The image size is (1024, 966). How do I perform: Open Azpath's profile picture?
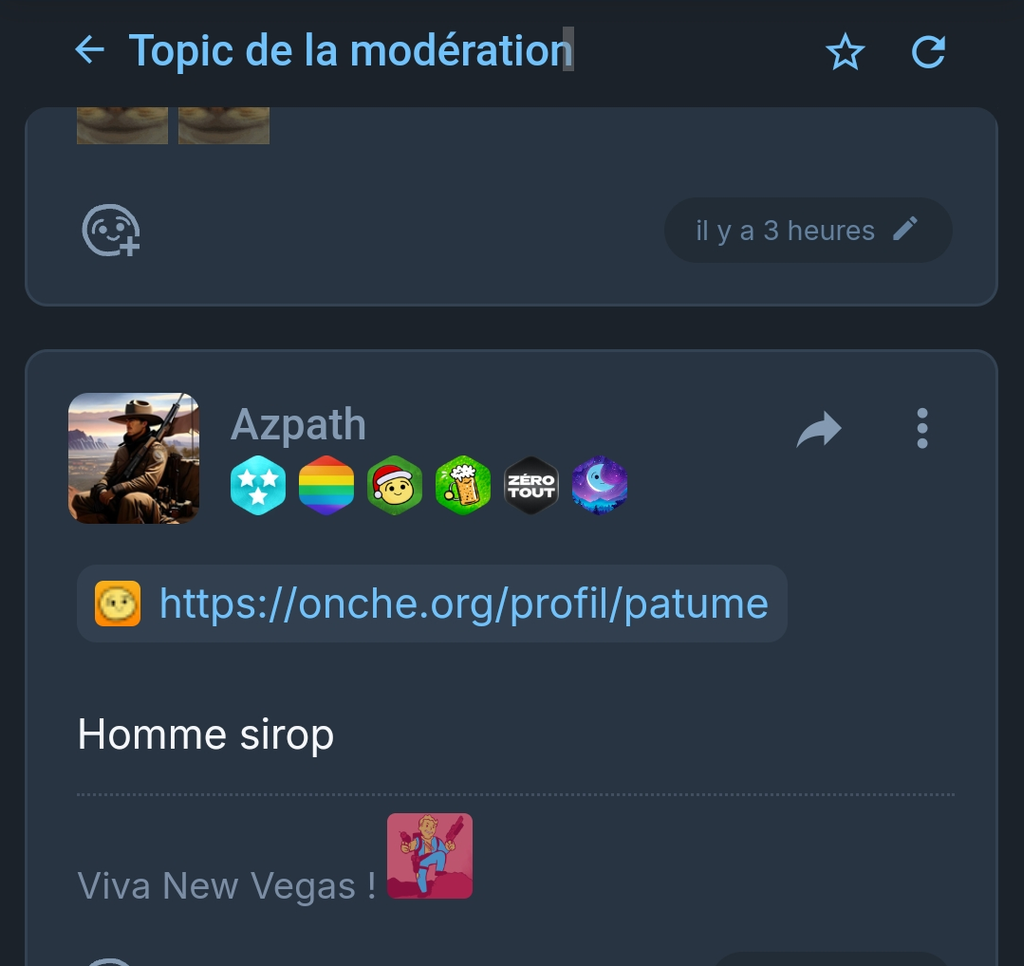pyautogui.click(x=133, y=458)
